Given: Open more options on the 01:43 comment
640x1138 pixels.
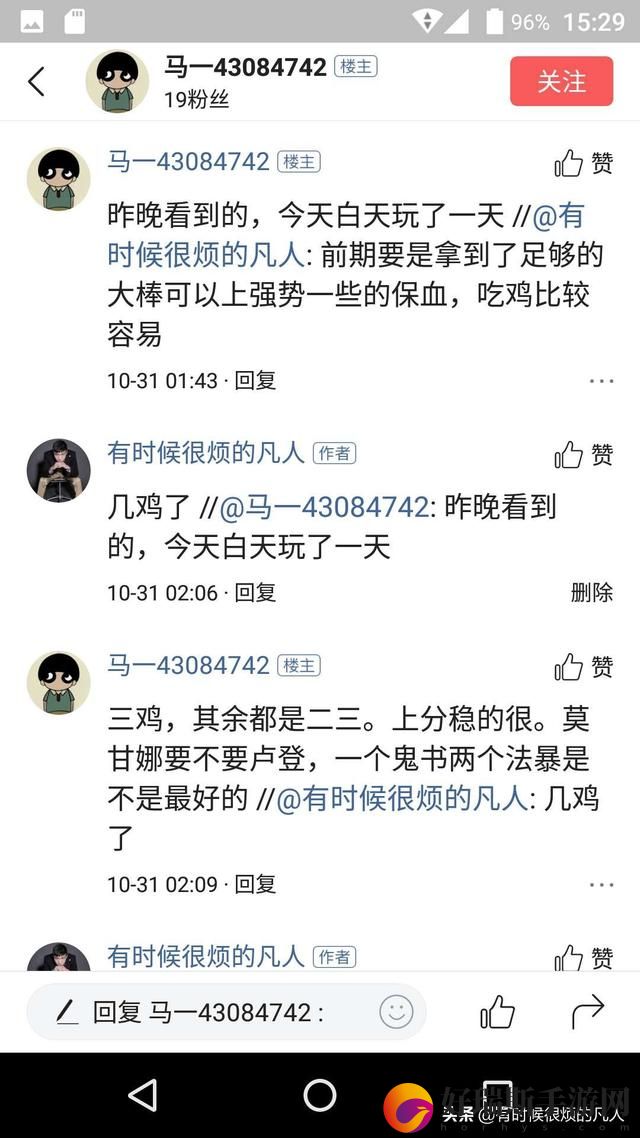Looking at the screenshot, I should point(601,381).
